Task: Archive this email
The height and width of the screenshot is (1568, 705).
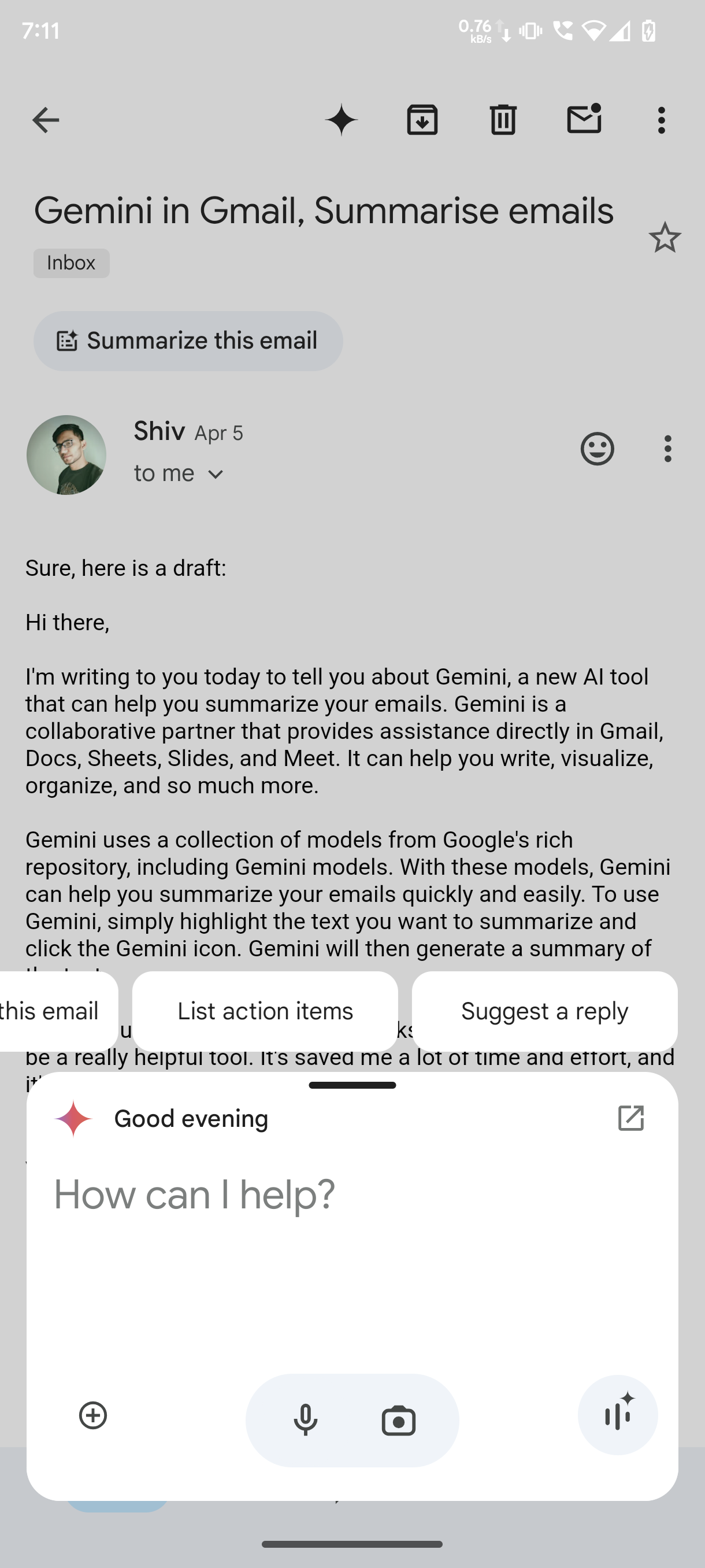Action: click(x=422, y=120)
